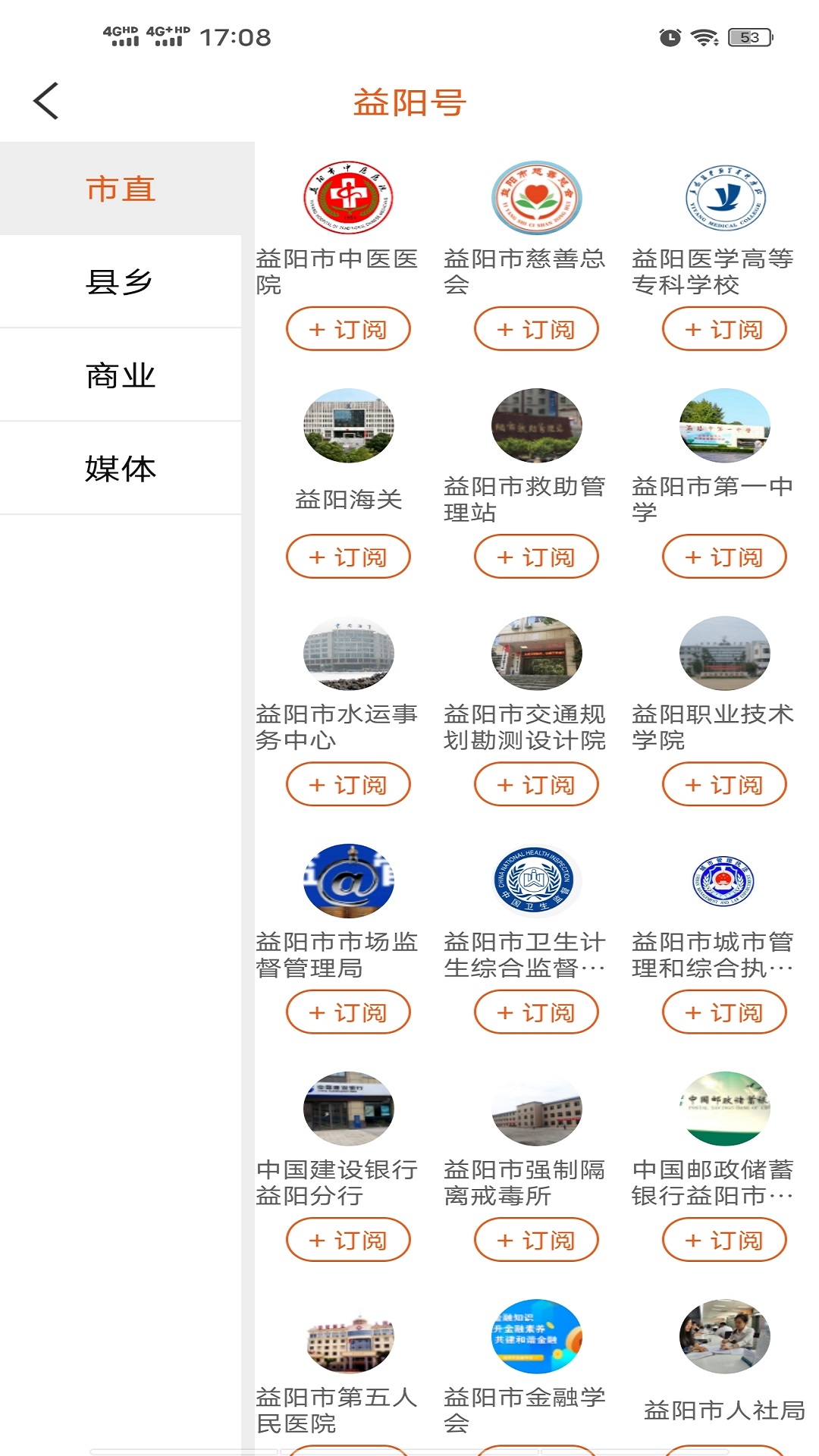Image resolution: width=819 pixels, height=1456 pixels.
Task: Subscribe to 益阳医学高等专科学校
Action: (x=724, y=329)
